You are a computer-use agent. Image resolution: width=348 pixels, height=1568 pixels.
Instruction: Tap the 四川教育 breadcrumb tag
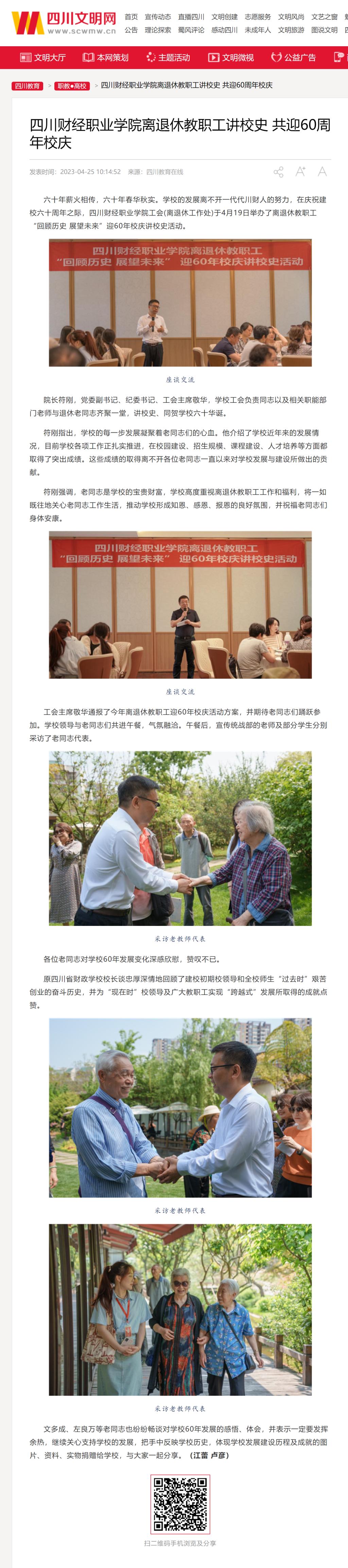(x=28, y=86)
